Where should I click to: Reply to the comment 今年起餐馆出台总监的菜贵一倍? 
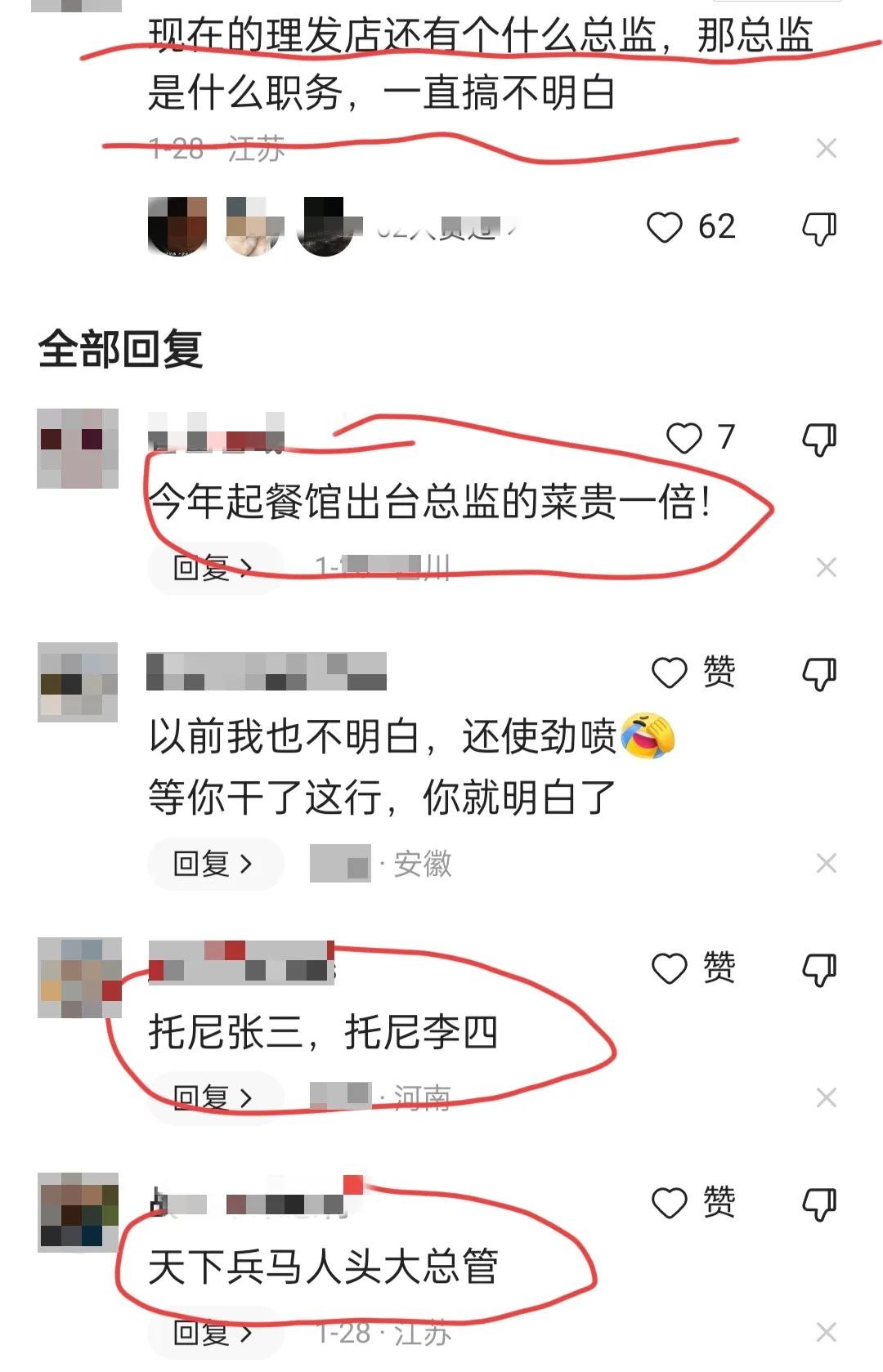pyautogui.click(x=213, y=567)
